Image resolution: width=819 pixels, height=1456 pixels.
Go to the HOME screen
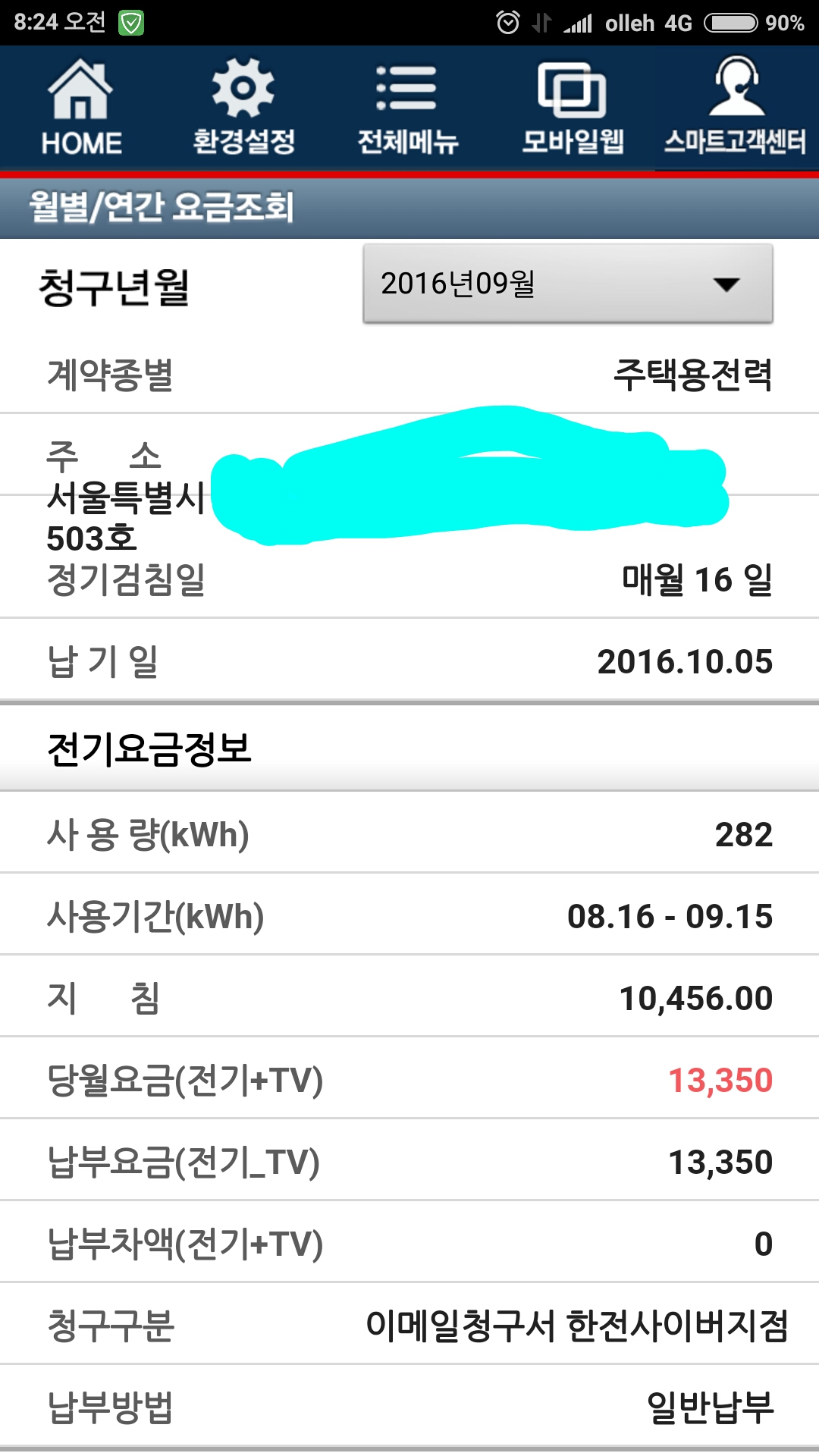pos(81,108)
